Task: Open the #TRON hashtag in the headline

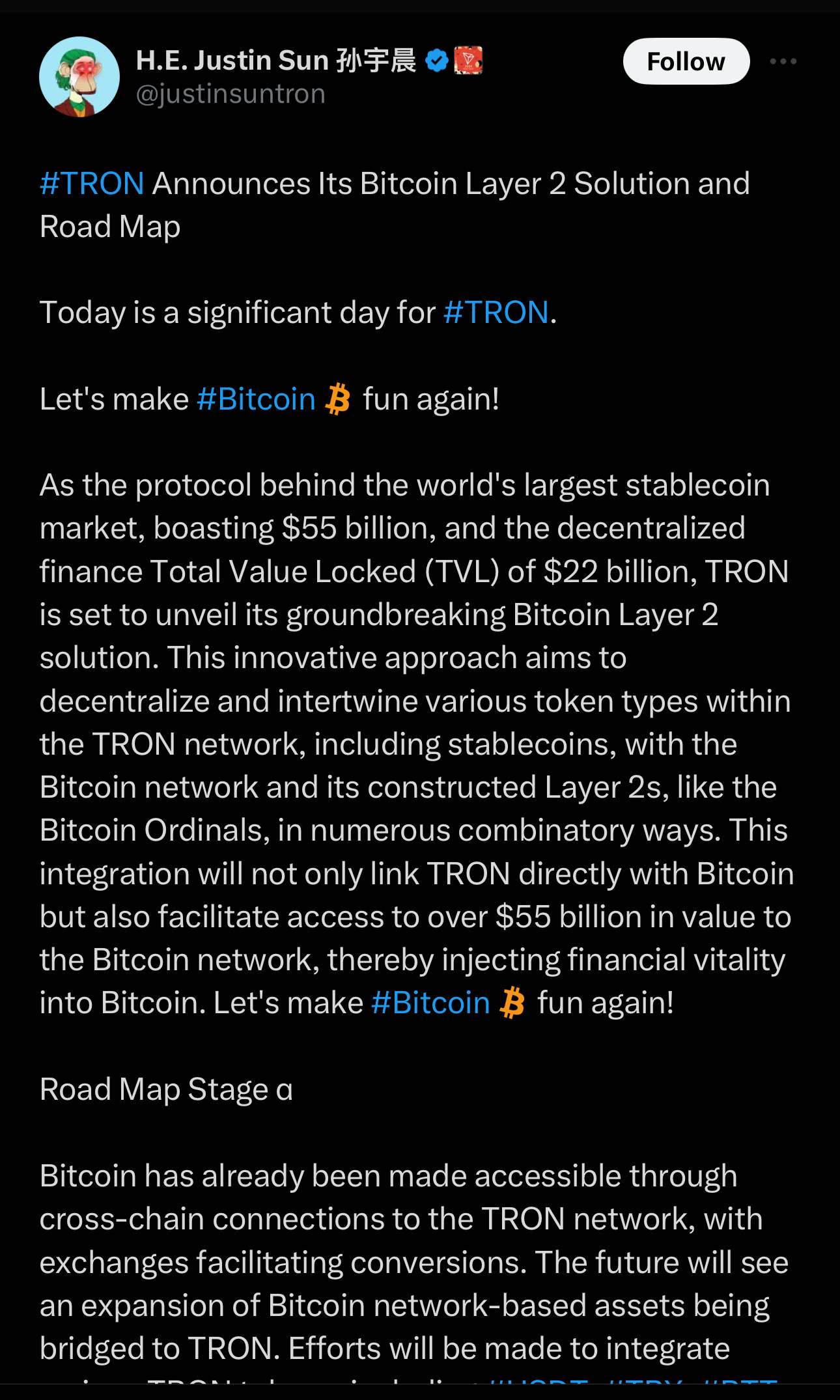Action: [x=92, y=184]
